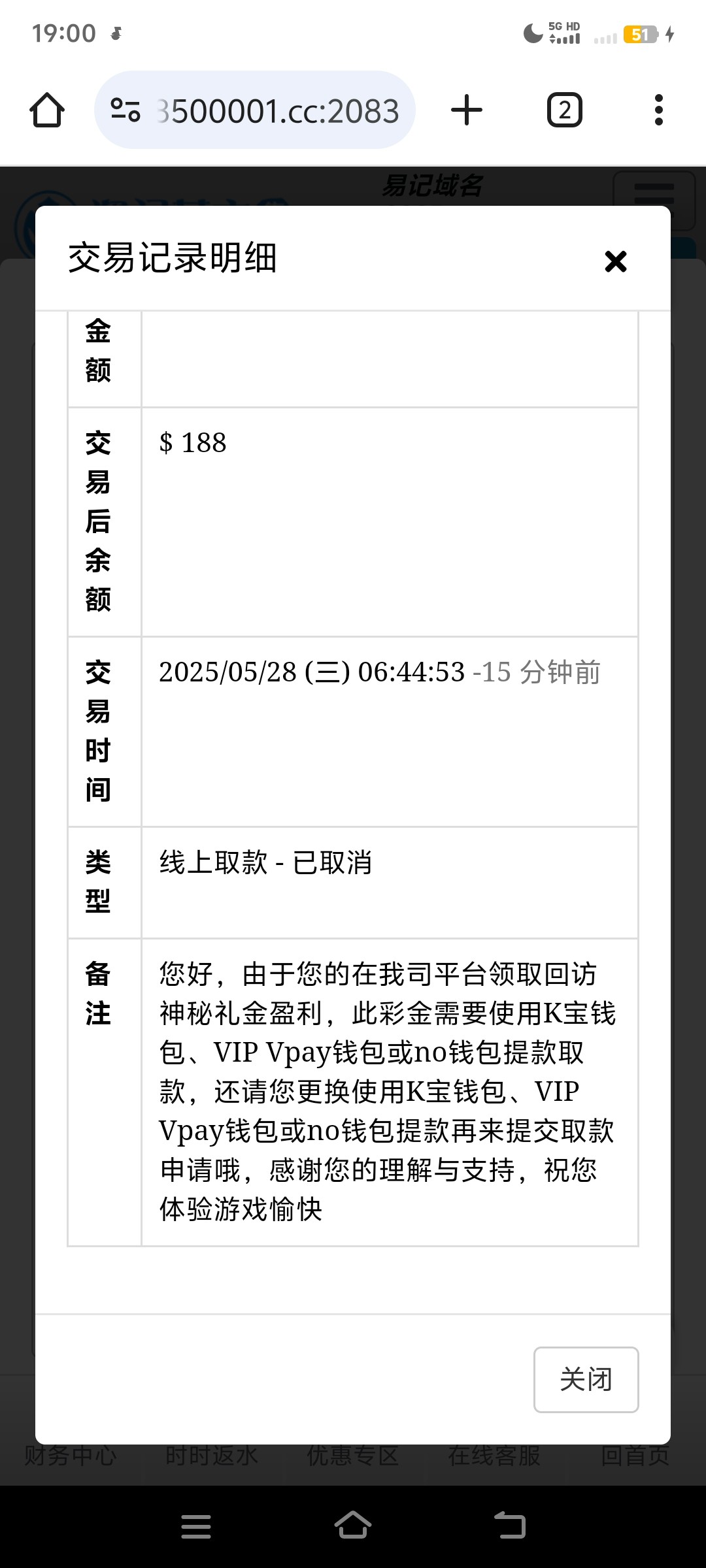Tap the 关闭 button
706x1568 pixels.
(586, 1379)
